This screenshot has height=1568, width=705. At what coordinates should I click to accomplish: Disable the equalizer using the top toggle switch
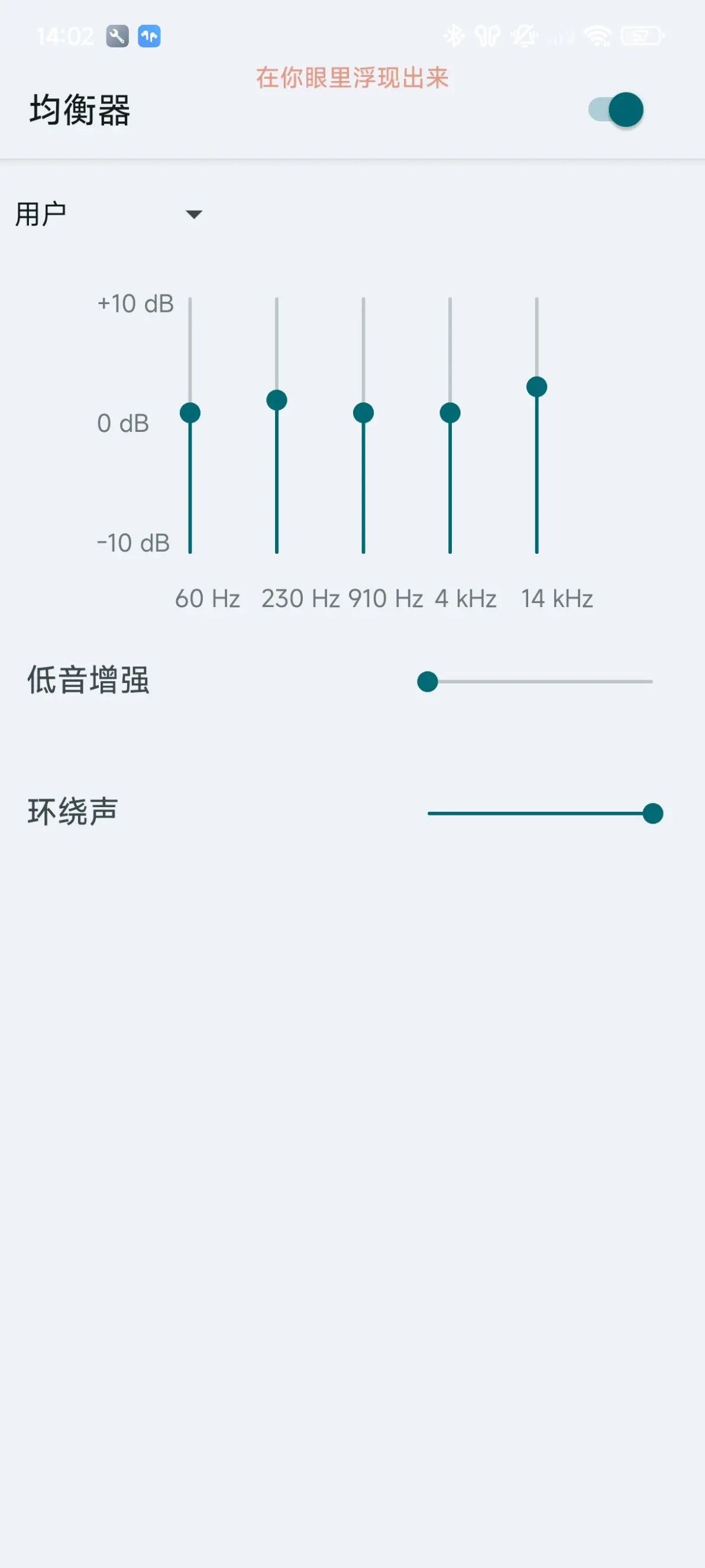click(x=616, y=110)
